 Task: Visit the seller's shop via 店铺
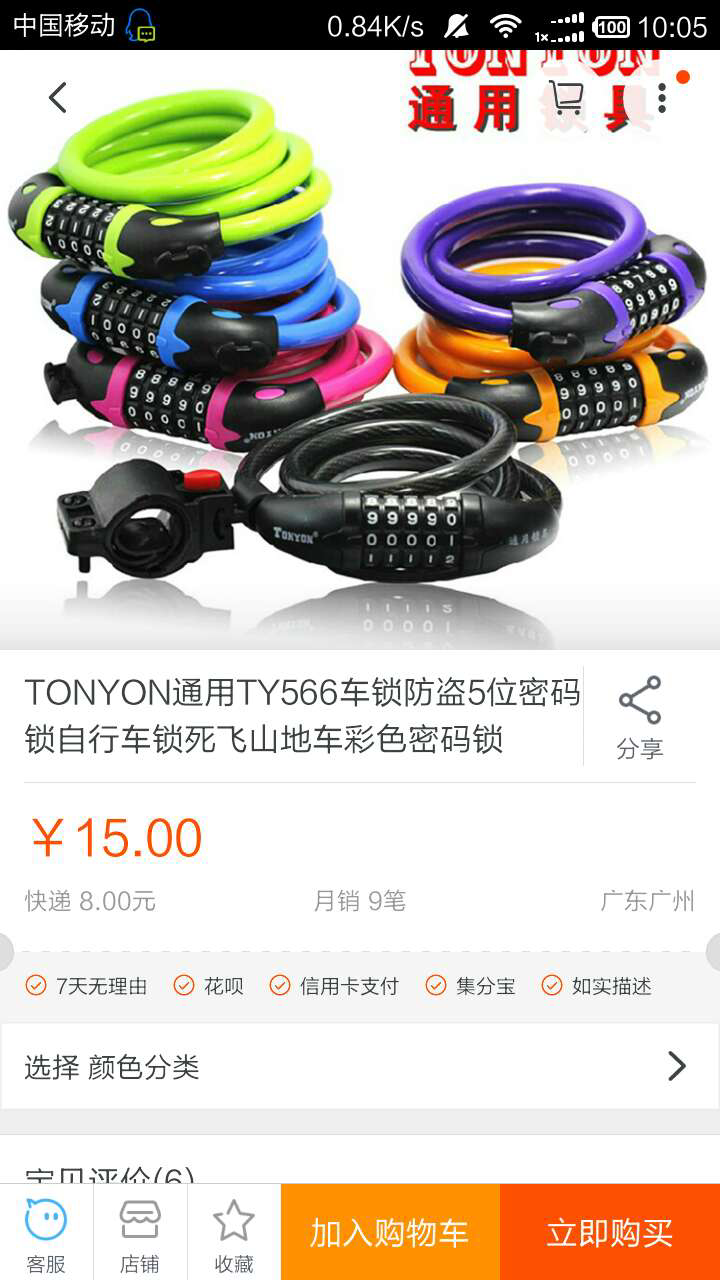coord(140,1233)
